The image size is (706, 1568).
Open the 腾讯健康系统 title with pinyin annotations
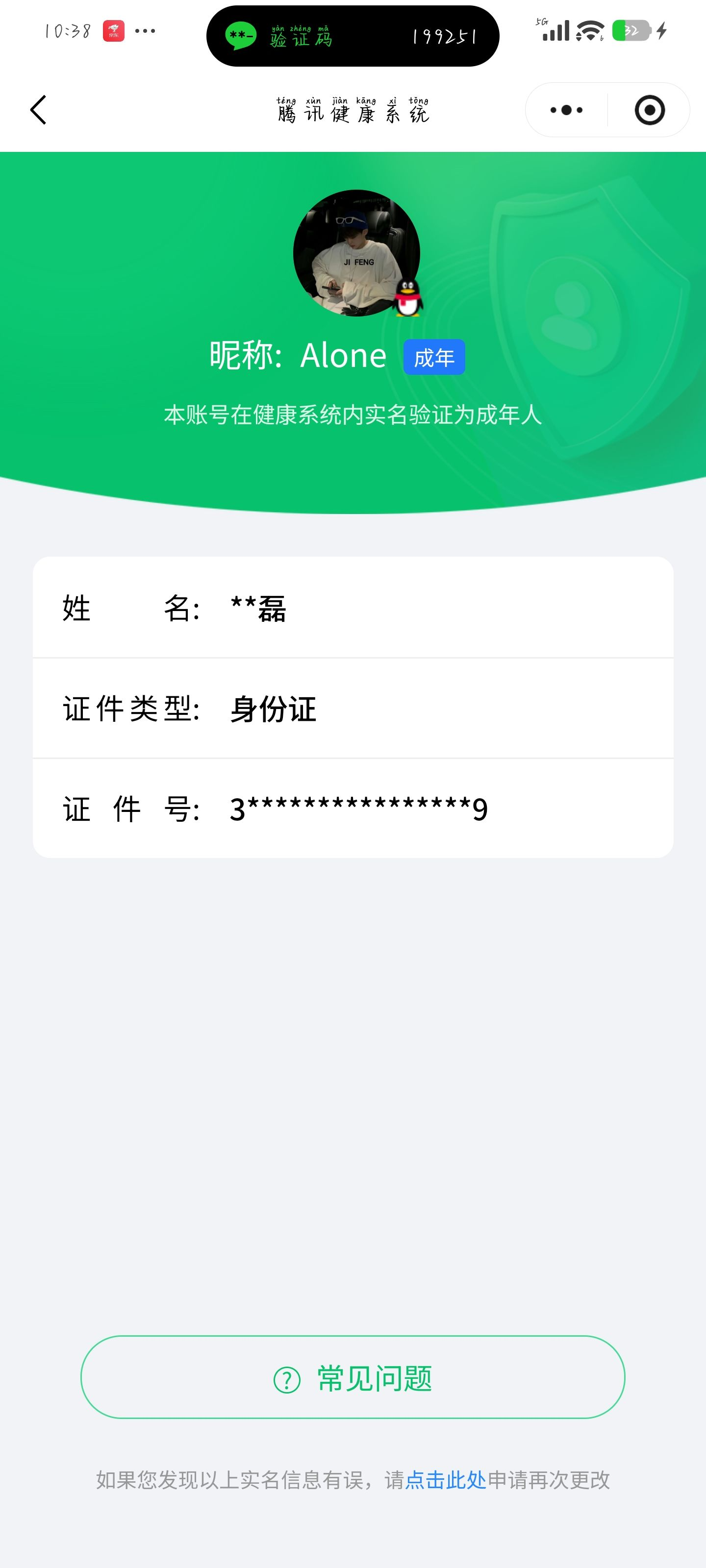coord(353,110)
